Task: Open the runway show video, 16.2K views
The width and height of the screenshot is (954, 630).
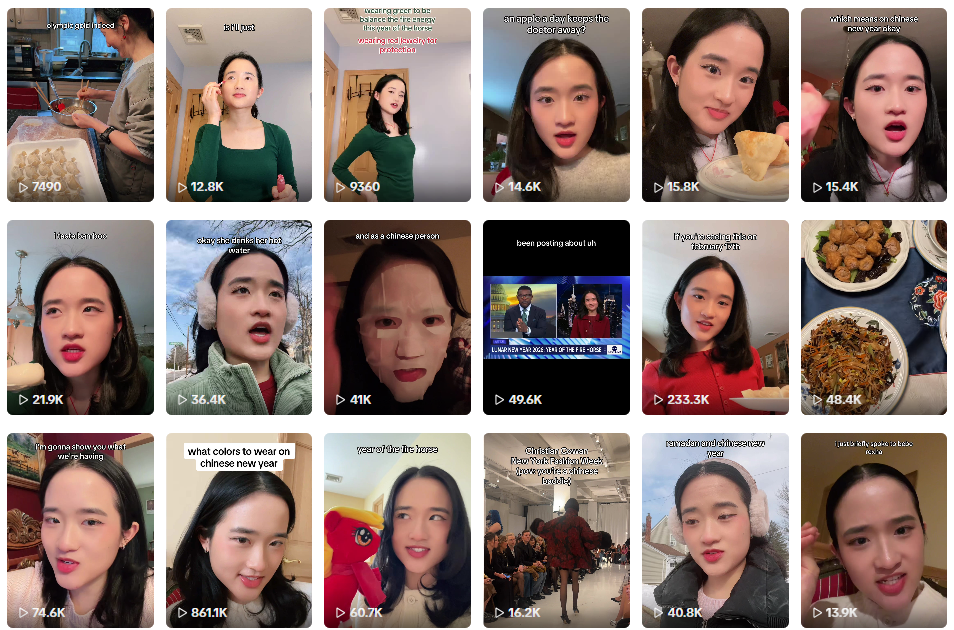Action: pos(556,530)
